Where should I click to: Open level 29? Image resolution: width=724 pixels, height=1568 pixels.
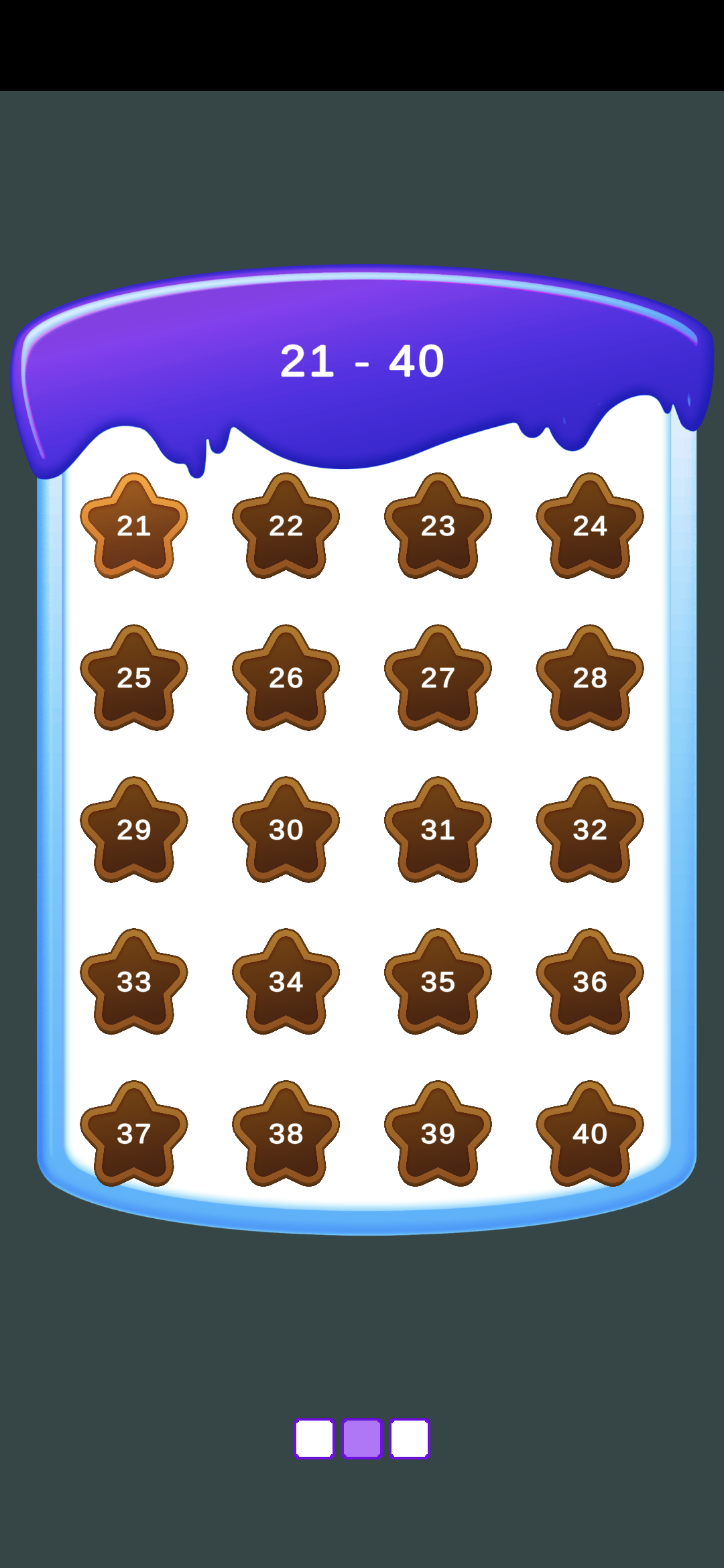134,831
